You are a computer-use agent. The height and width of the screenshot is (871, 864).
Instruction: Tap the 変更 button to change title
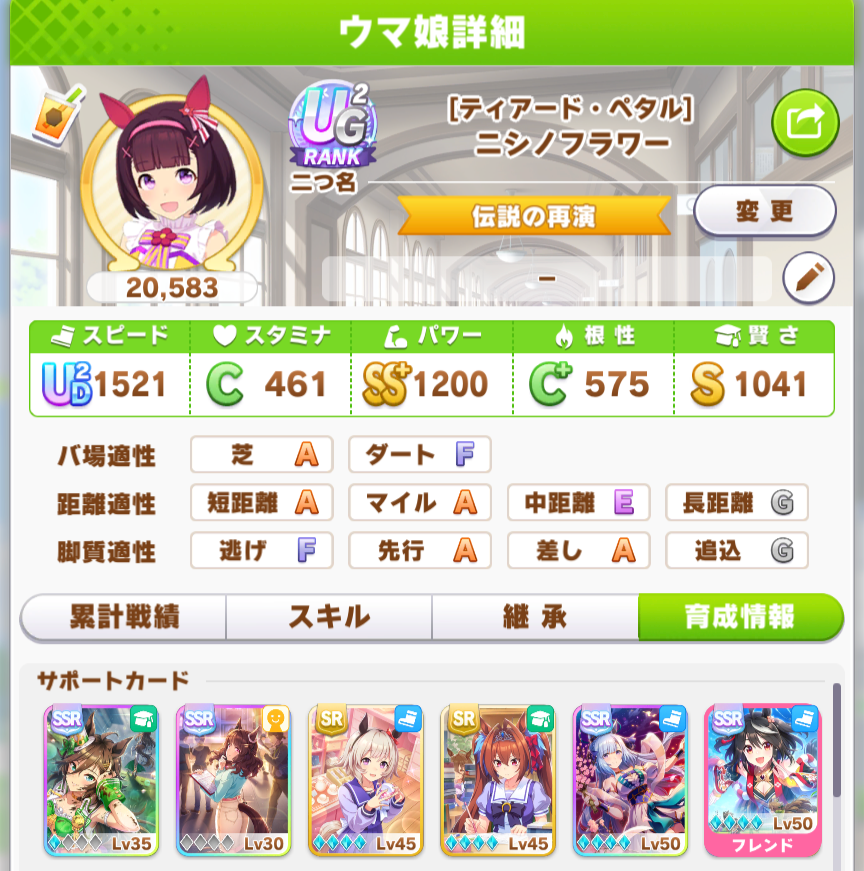[764, 211]
